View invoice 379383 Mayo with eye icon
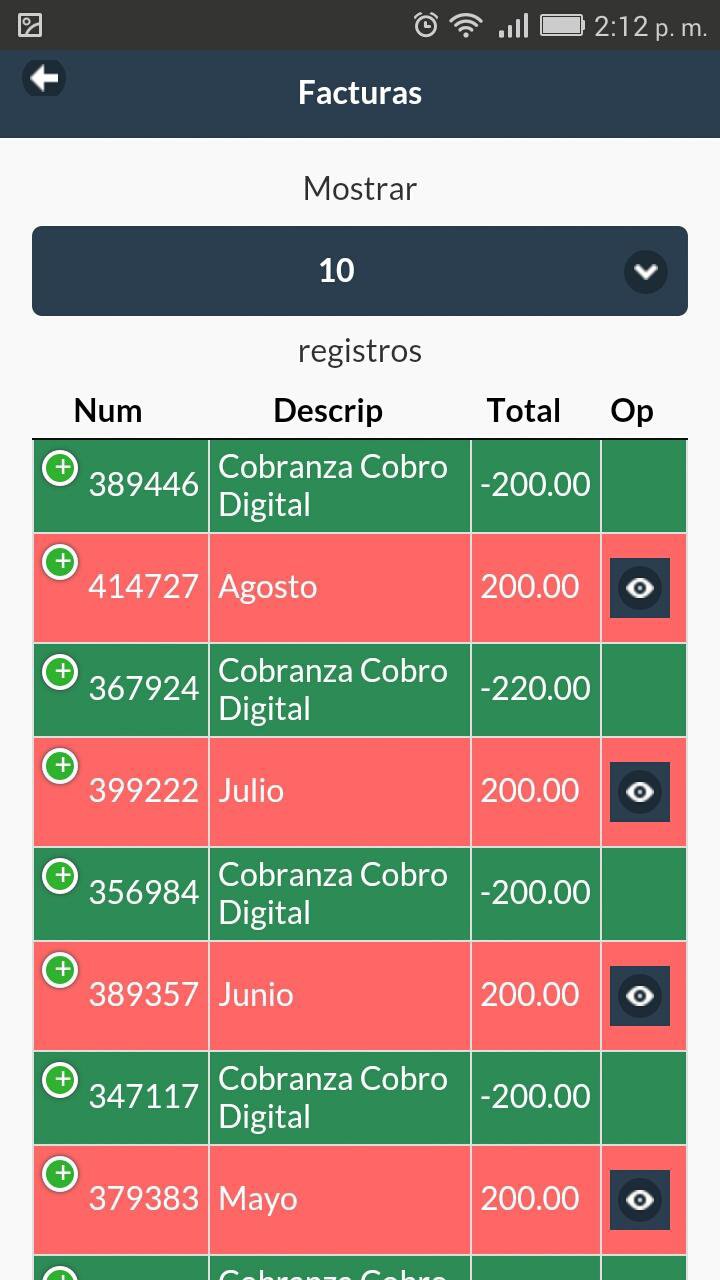The image size is (720, 1280). pos(639,1200)
